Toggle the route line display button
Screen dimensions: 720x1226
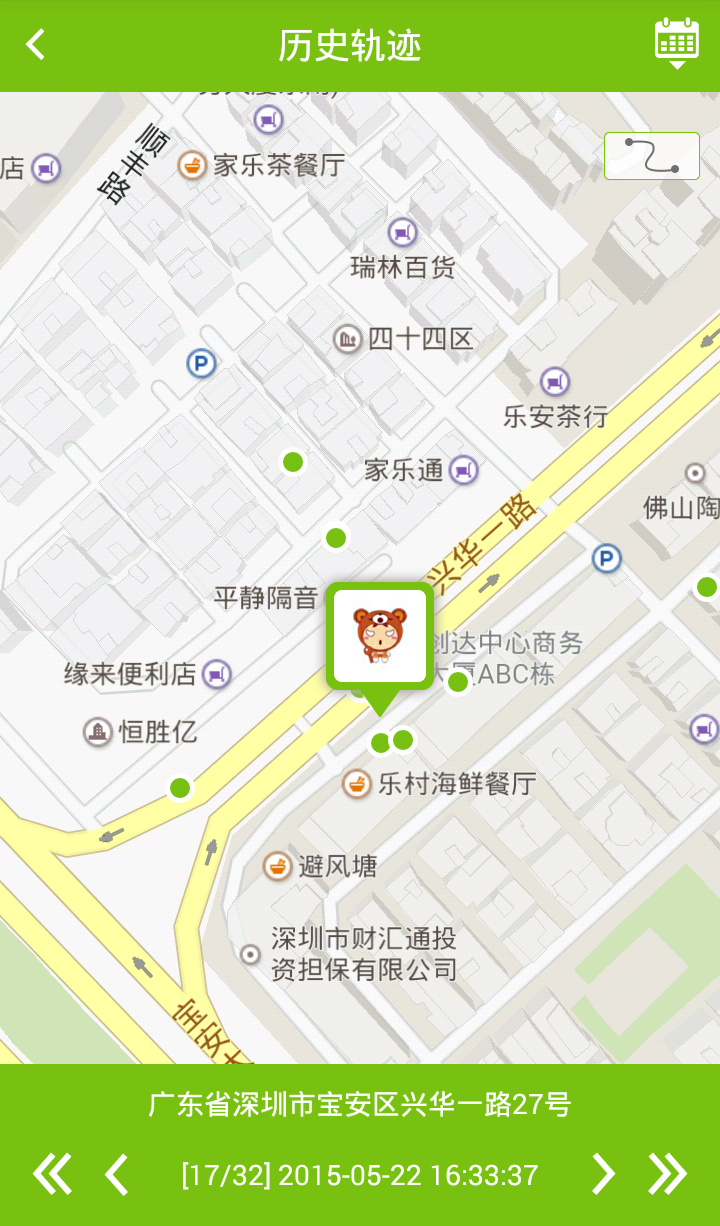(651, 156)
